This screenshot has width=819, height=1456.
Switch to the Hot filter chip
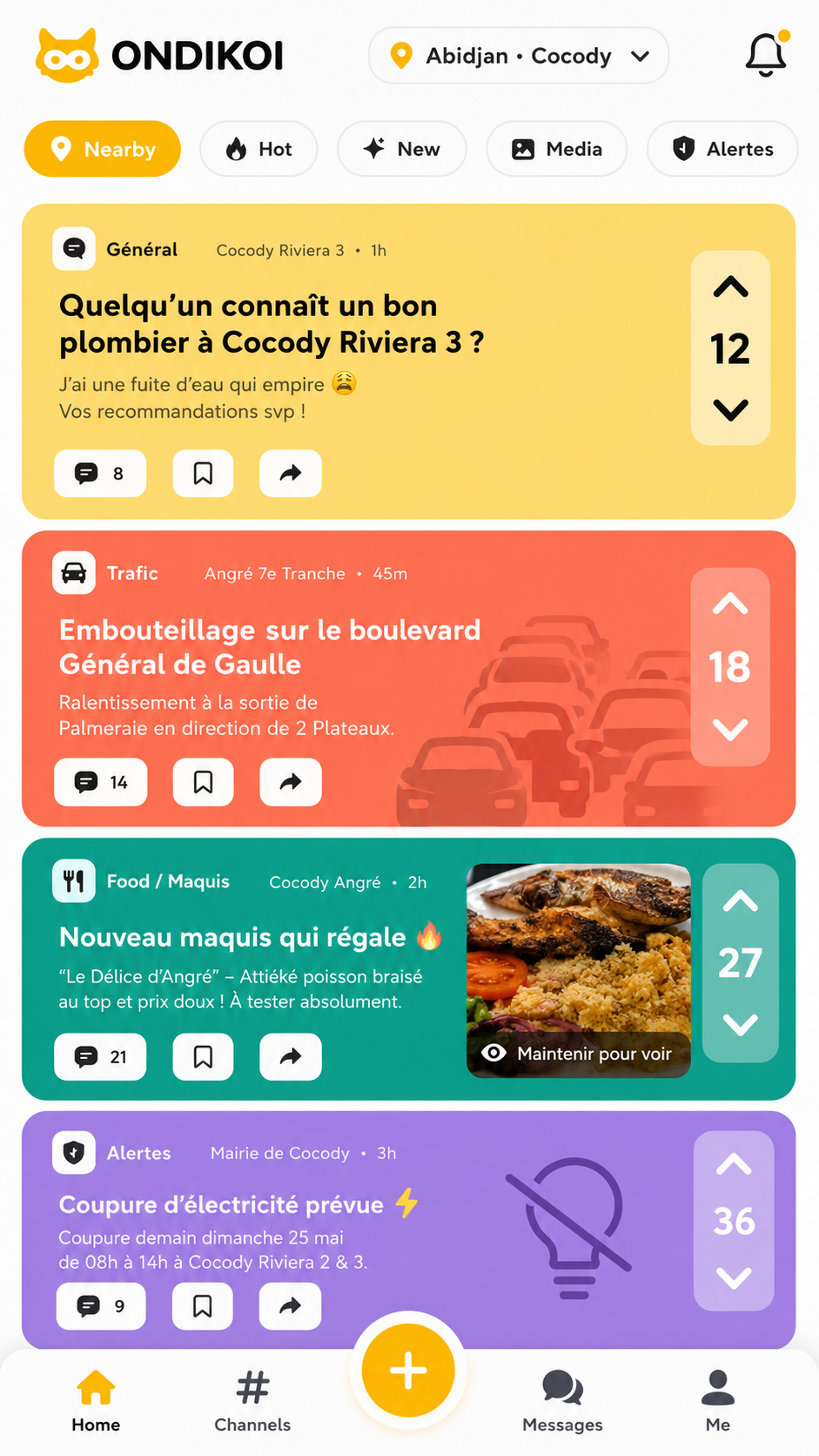point(258,149)
